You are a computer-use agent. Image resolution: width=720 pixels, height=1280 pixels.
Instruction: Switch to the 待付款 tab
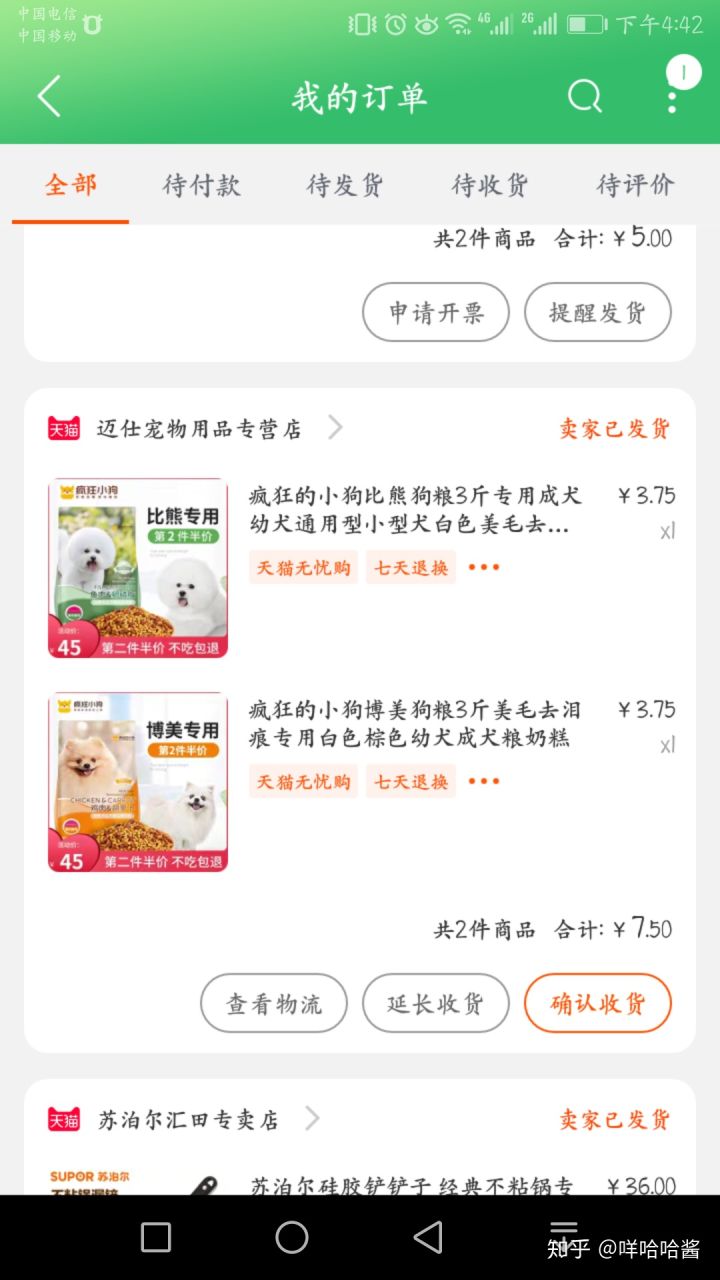[202, 185]
